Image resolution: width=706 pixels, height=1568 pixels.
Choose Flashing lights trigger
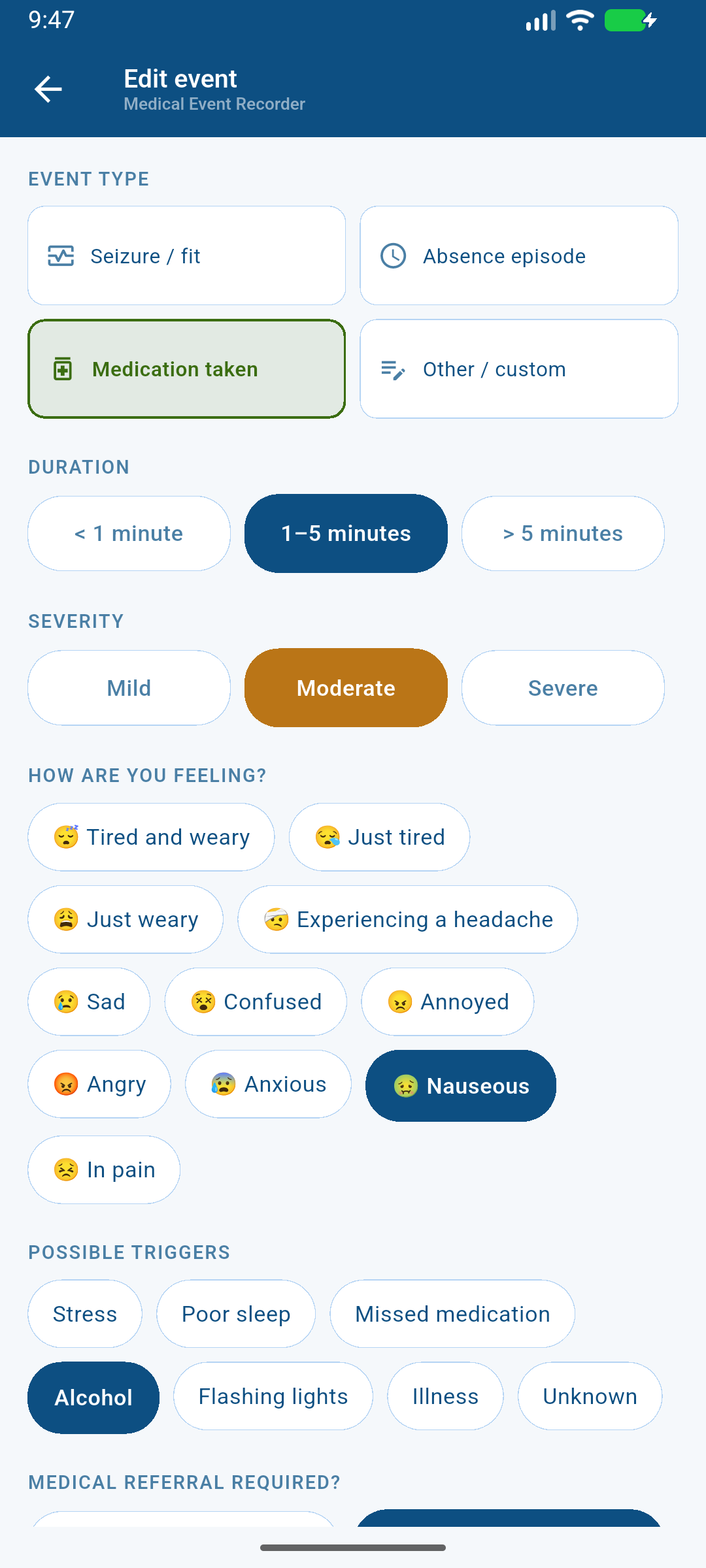[x=273, y=1396]
